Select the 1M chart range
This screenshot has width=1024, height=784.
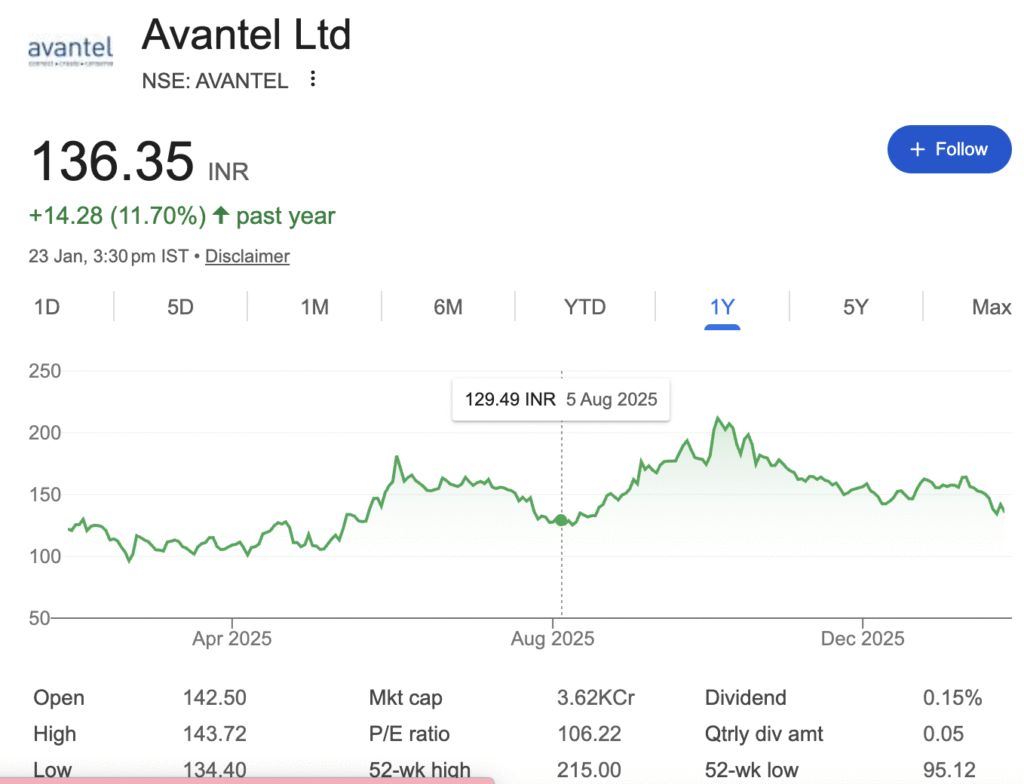click(314, 307)
